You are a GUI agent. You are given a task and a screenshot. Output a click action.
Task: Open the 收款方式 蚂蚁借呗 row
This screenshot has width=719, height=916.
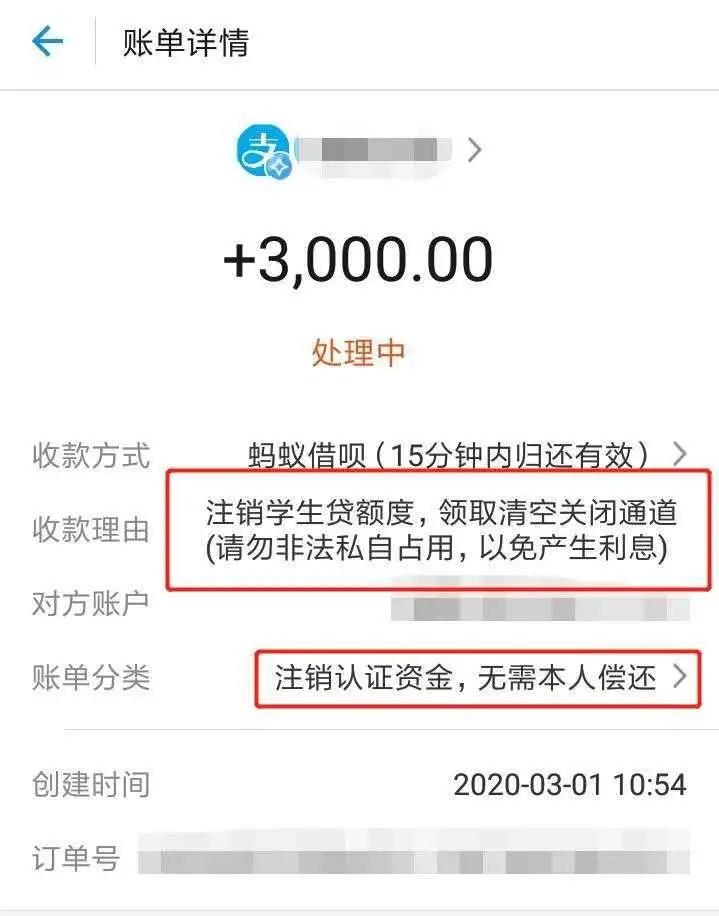coord(467,455)
